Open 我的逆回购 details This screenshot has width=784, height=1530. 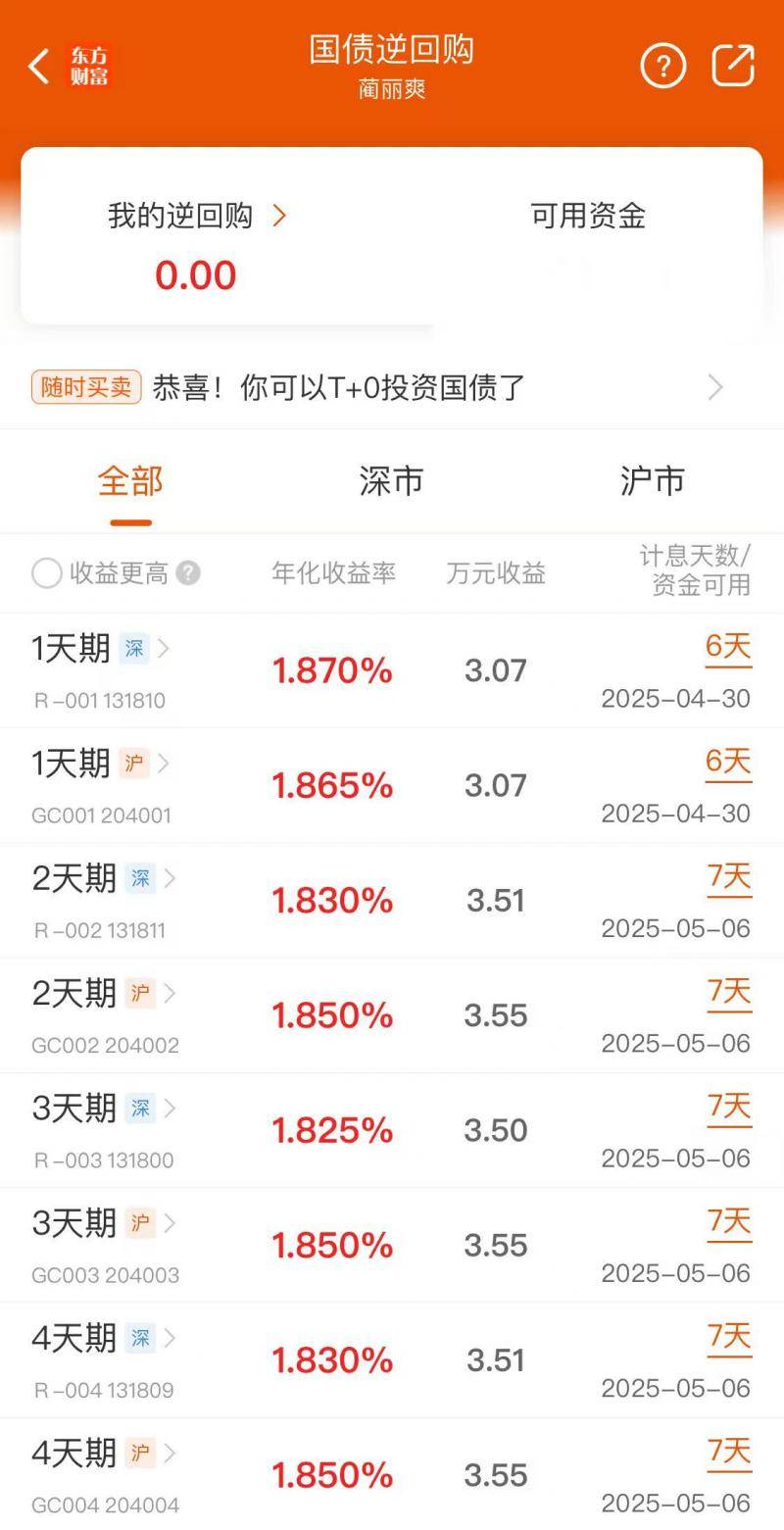click(197, 216)
